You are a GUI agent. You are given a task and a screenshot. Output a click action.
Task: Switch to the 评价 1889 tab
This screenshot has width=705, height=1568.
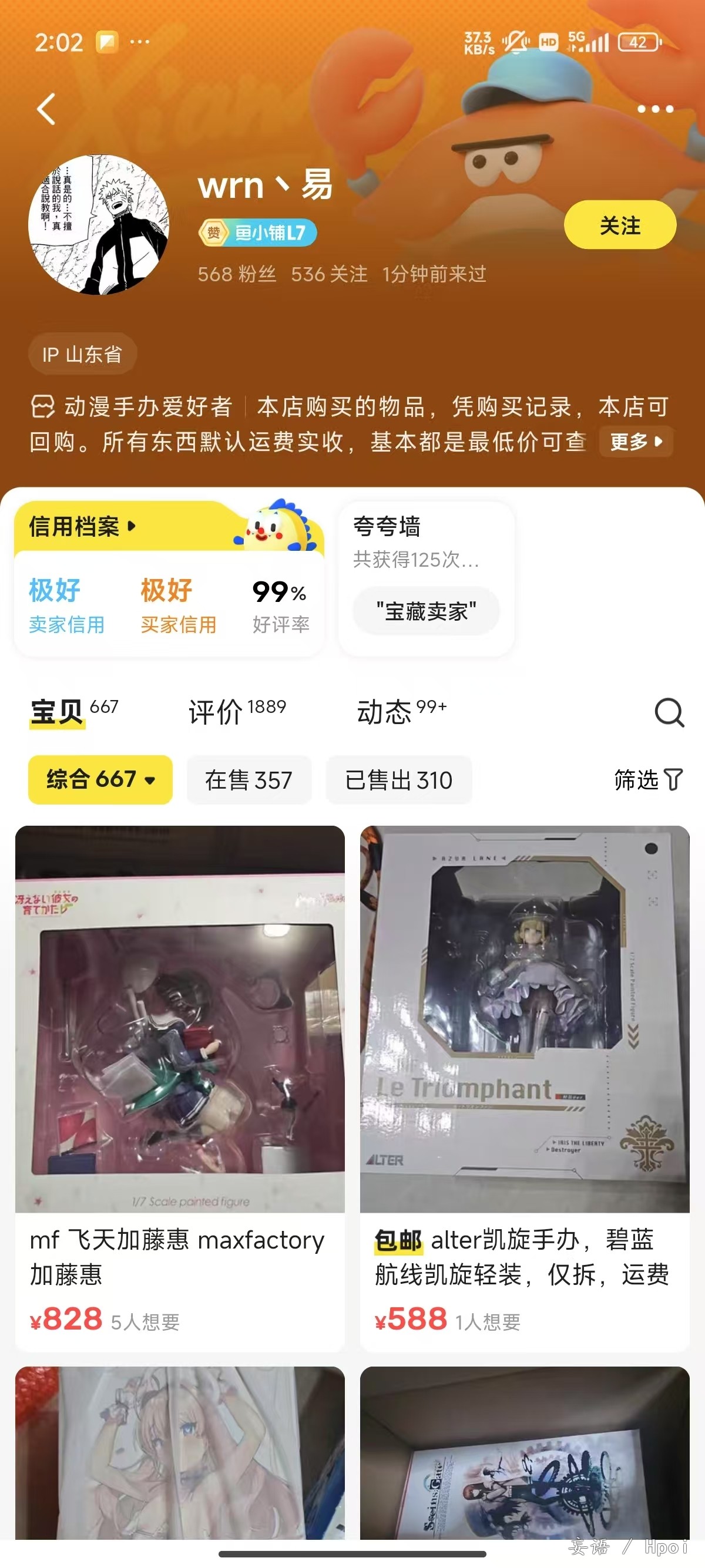237,711
